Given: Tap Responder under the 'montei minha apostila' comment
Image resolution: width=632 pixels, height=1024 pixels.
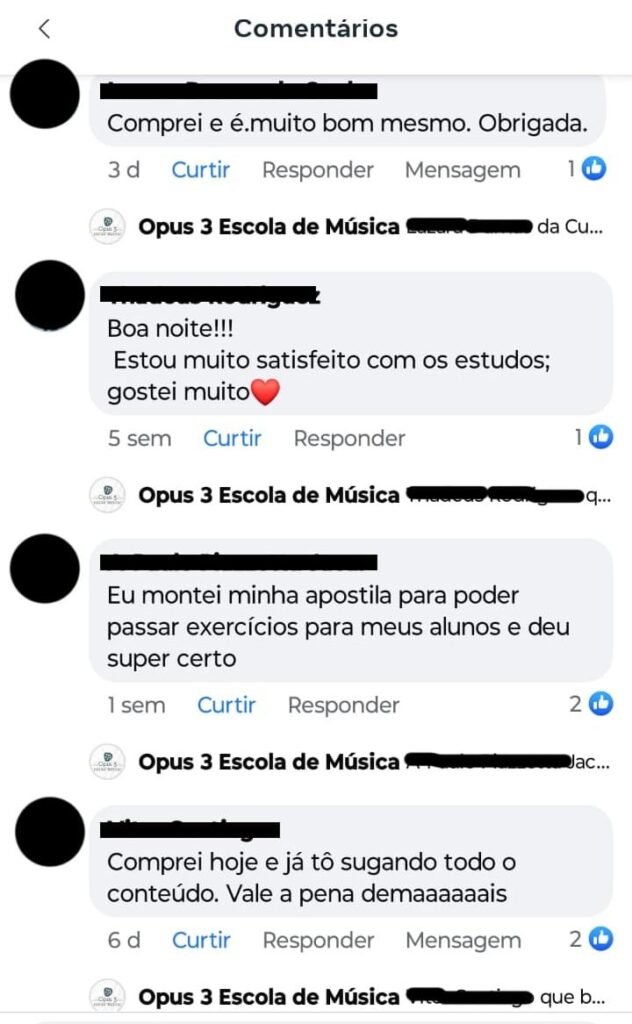Looking at the screenshot, I should point(343,705).
